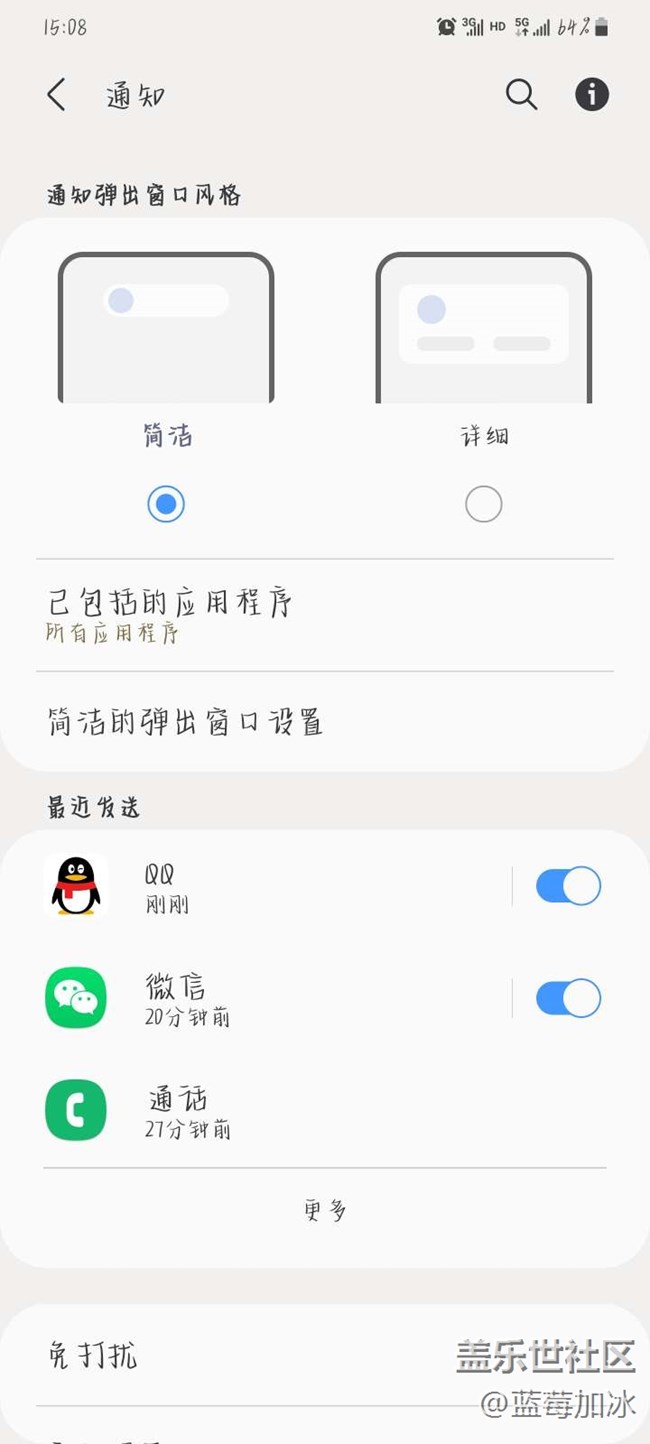Open 简洁的弹出窗口设置
650x1444 pixels.
point(325,722)
